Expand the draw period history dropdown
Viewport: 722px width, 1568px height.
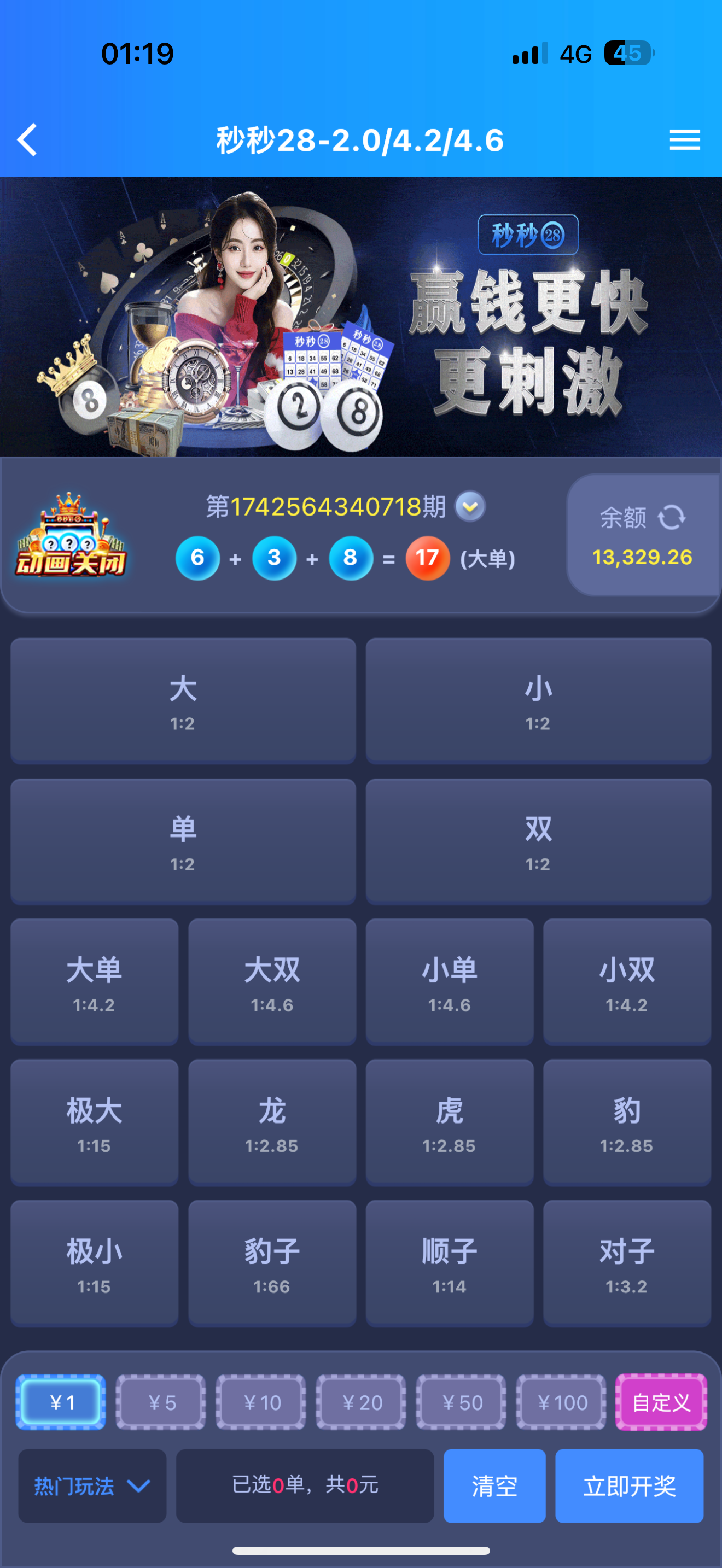pyautogui.click(x=470, y=506)
